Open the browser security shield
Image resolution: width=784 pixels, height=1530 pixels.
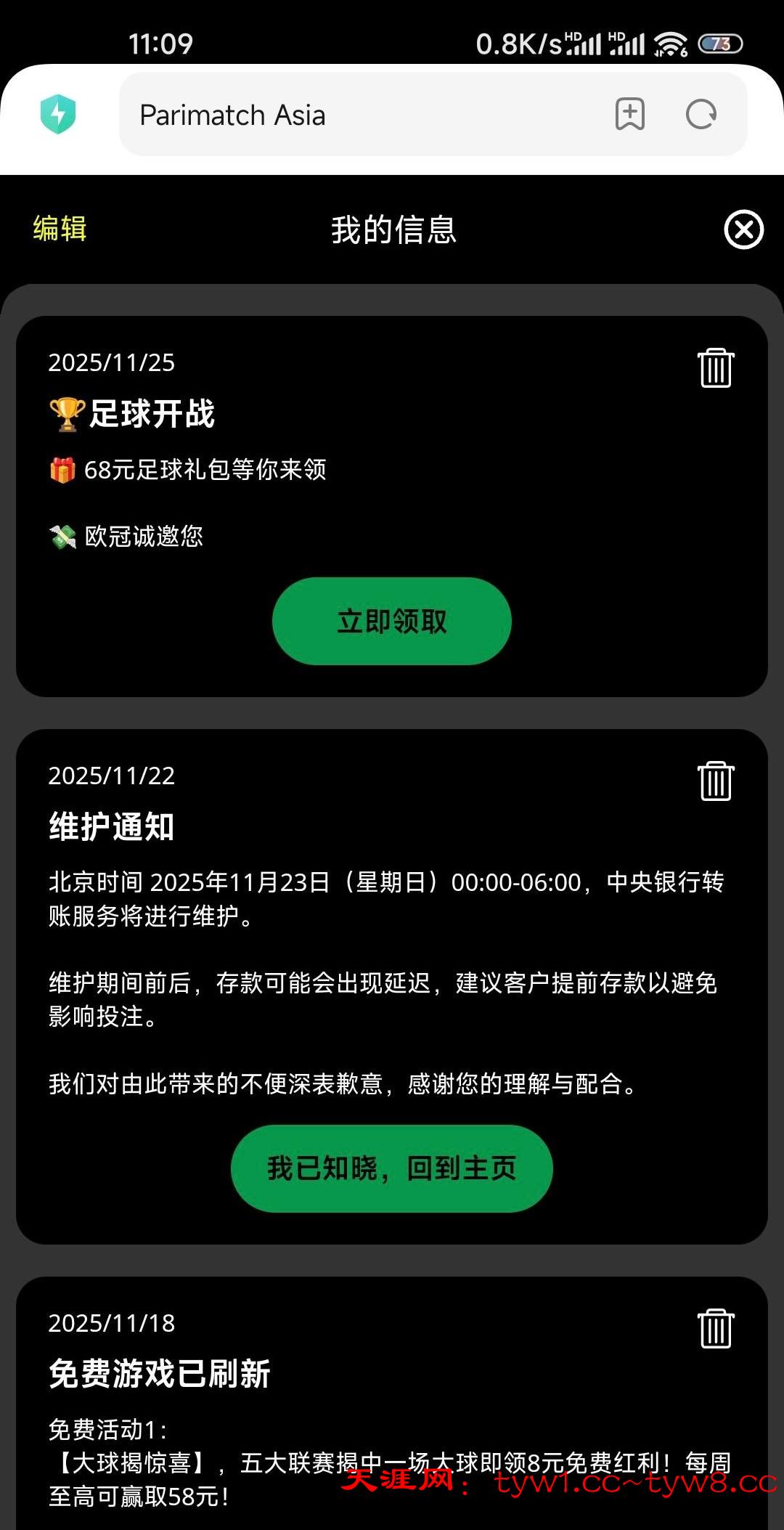coord(58,115)
